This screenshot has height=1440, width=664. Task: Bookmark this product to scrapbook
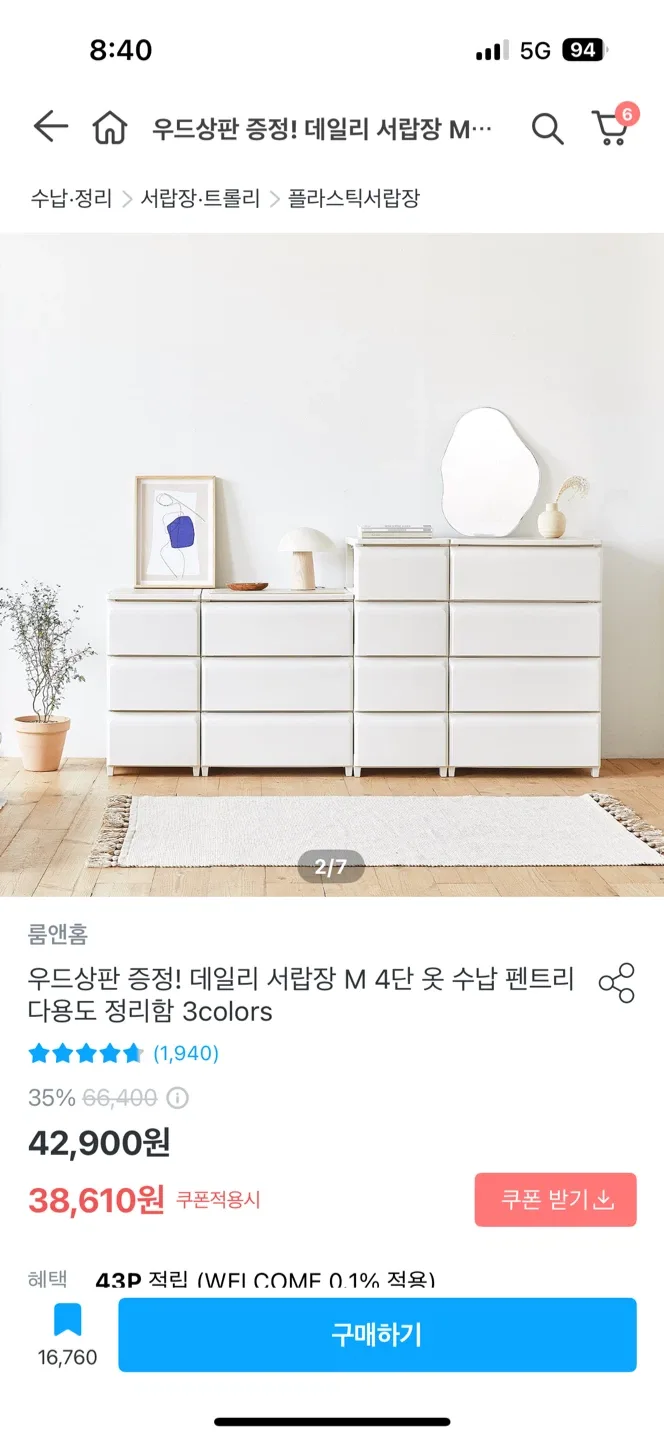point(67,1321)
